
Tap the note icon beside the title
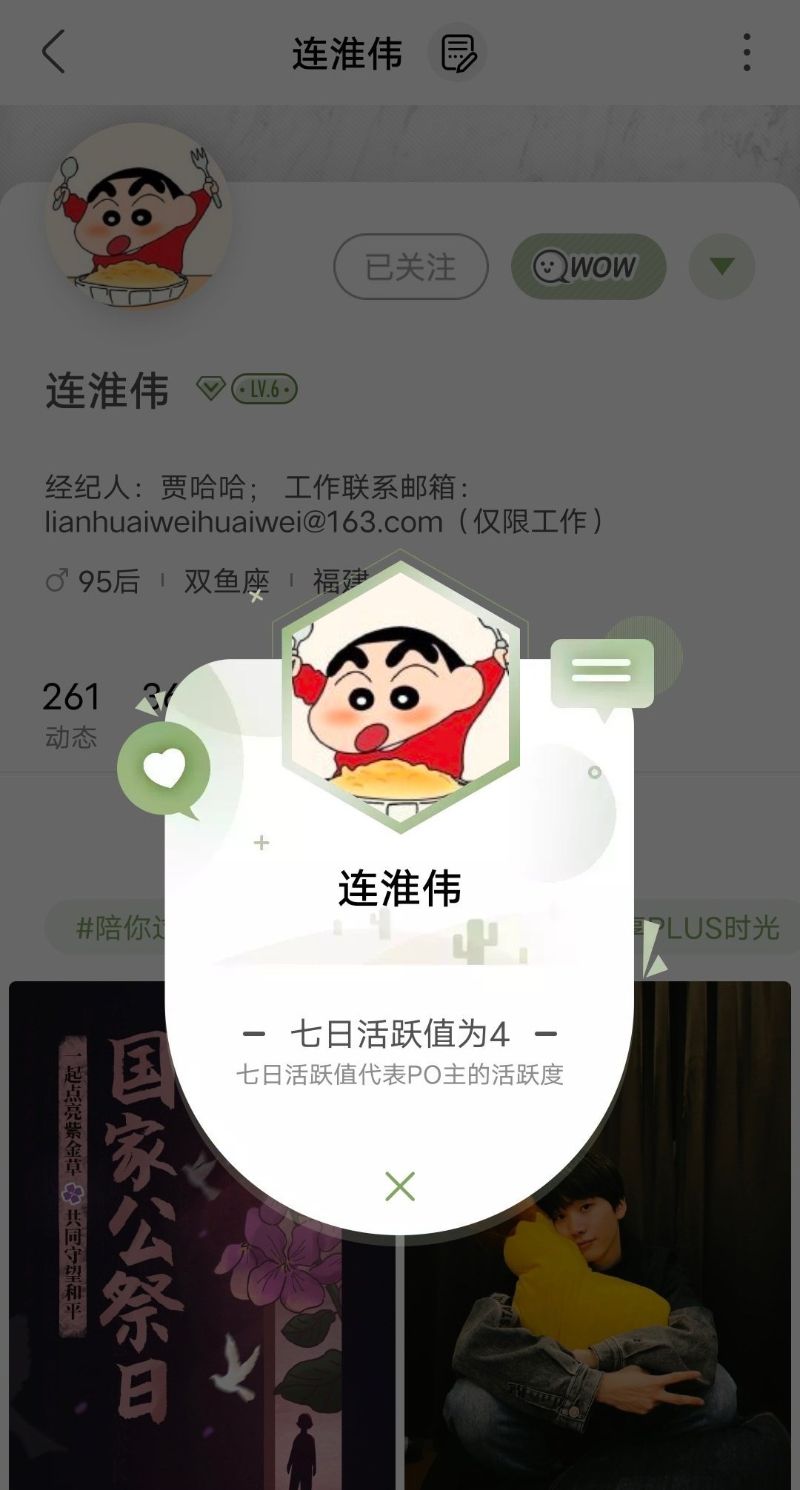[x=458, y=52]
